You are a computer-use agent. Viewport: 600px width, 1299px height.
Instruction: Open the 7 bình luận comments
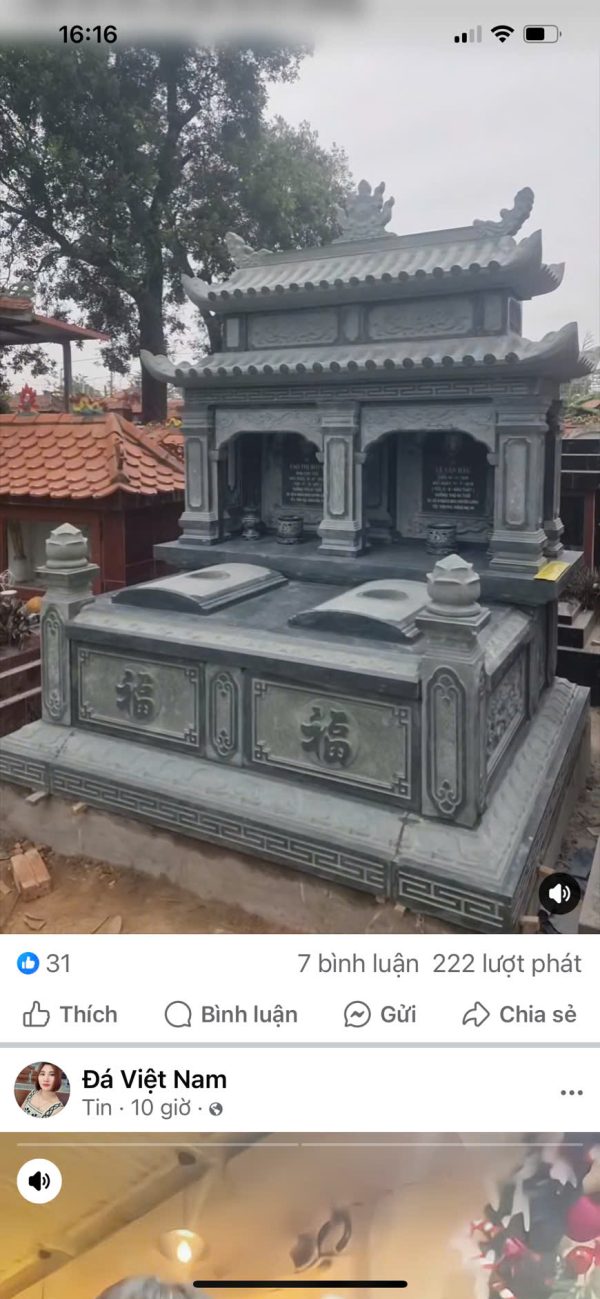pos(358,964)
